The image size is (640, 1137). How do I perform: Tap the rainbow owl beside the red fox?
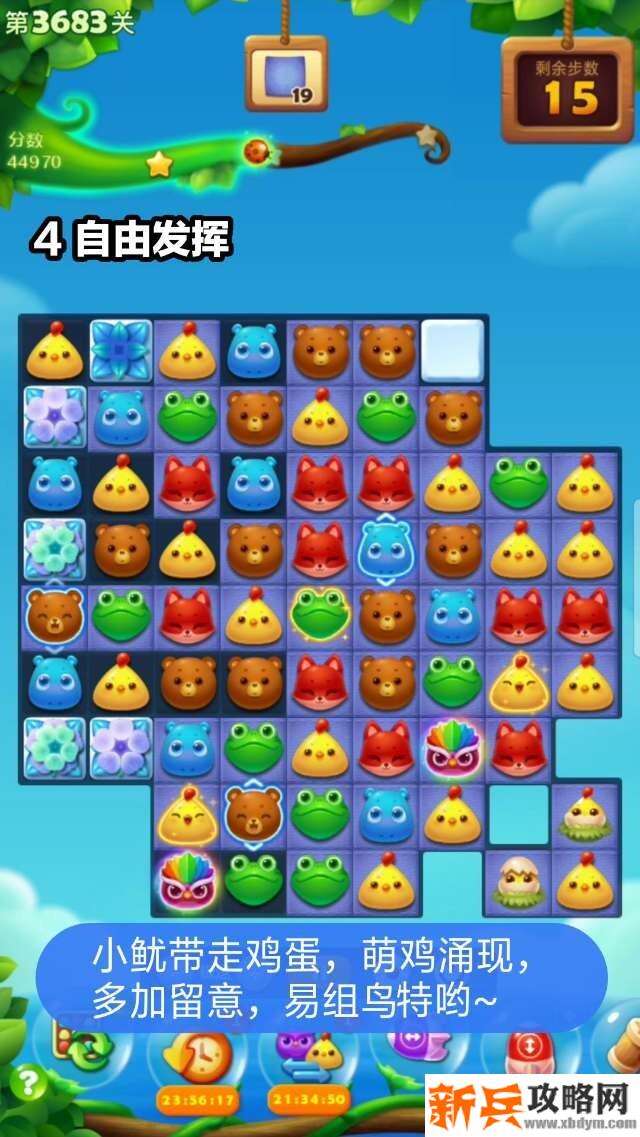[452, 748]
